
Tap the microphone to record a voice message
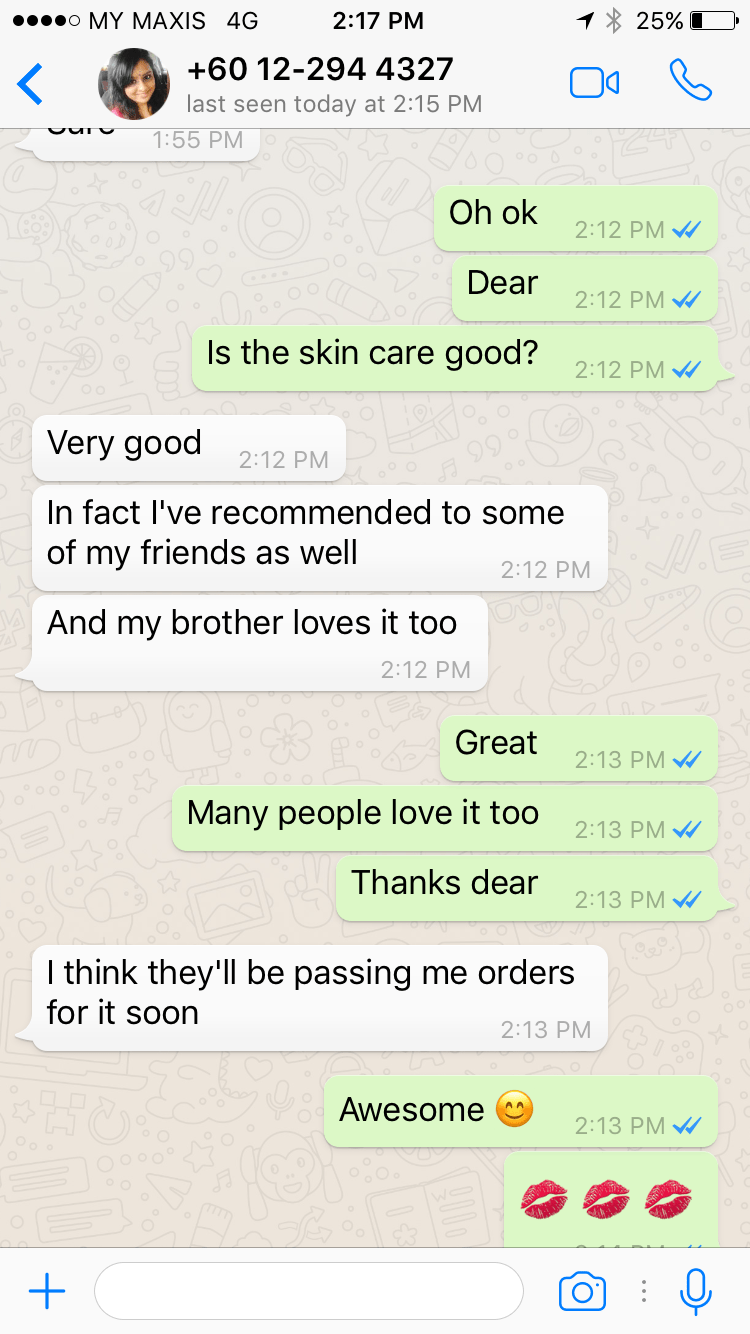696,1291
